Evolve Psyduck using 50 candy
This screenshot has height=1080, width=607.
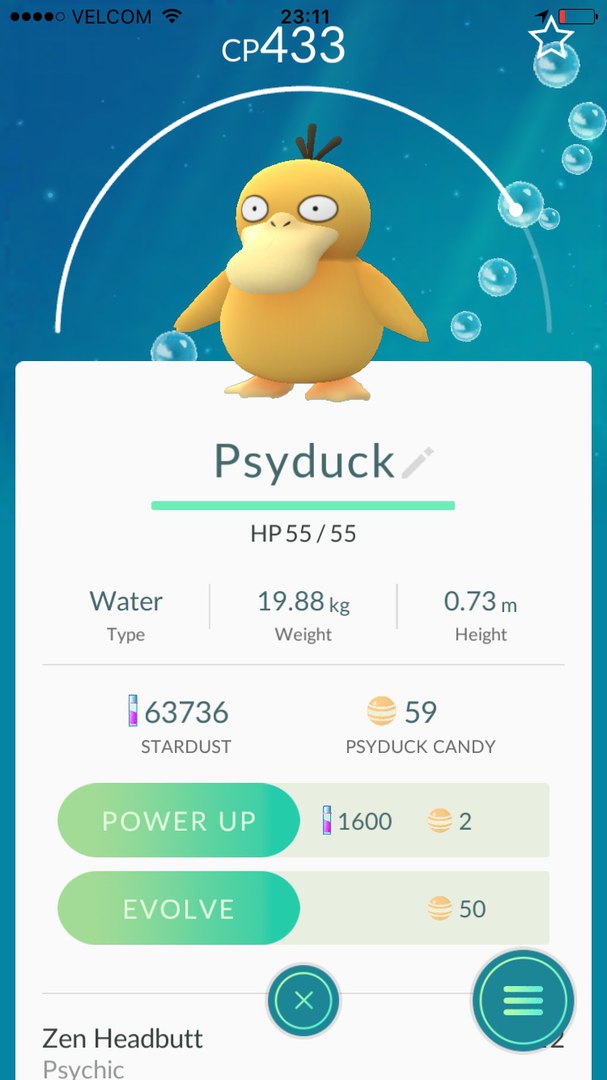point(179,908)
